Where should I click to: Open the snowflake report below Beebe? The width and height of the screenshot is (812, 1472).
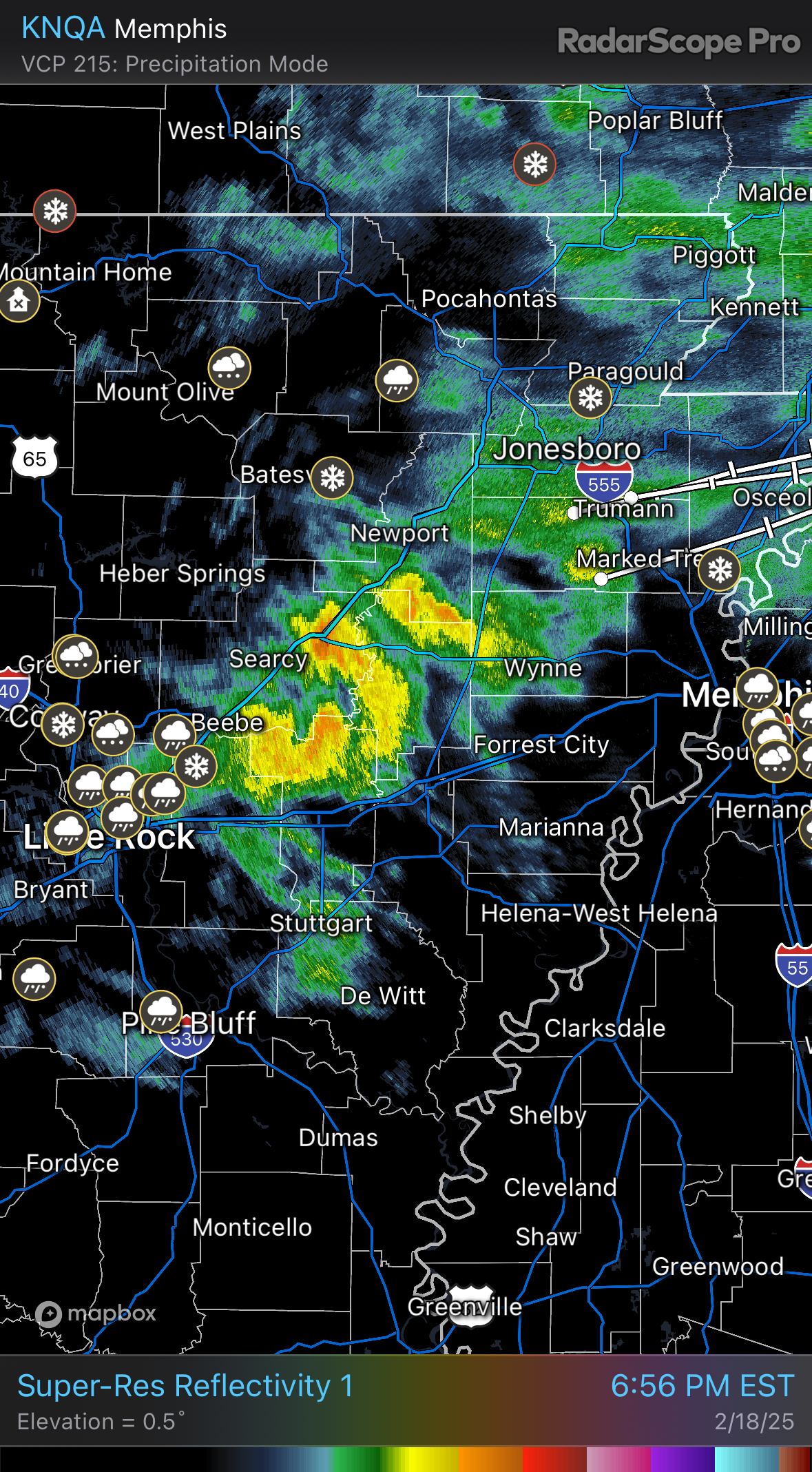coord(196,766)
